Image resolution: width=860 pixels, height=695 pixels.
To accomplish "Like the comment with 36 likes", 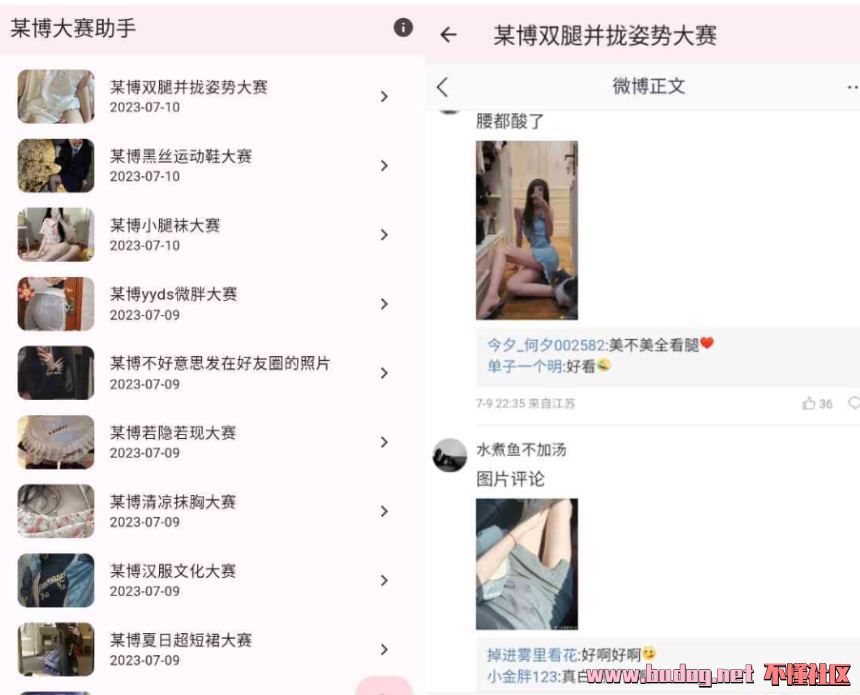I will [x=809, y=404].
